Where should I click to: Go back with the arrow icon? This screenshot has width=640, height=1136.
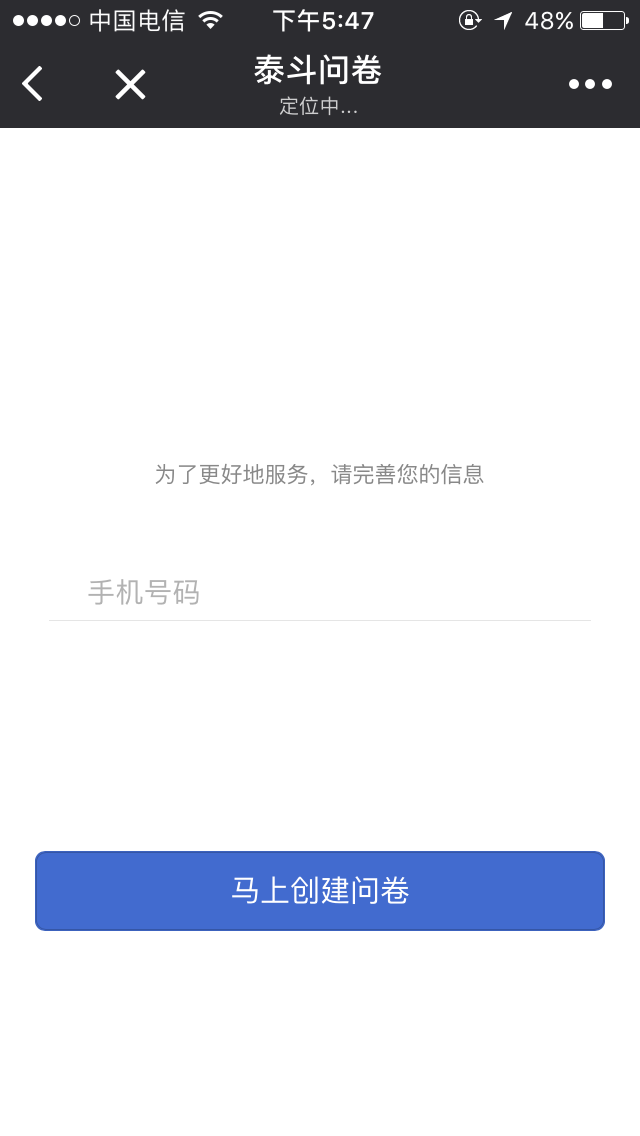coord(33,83)
